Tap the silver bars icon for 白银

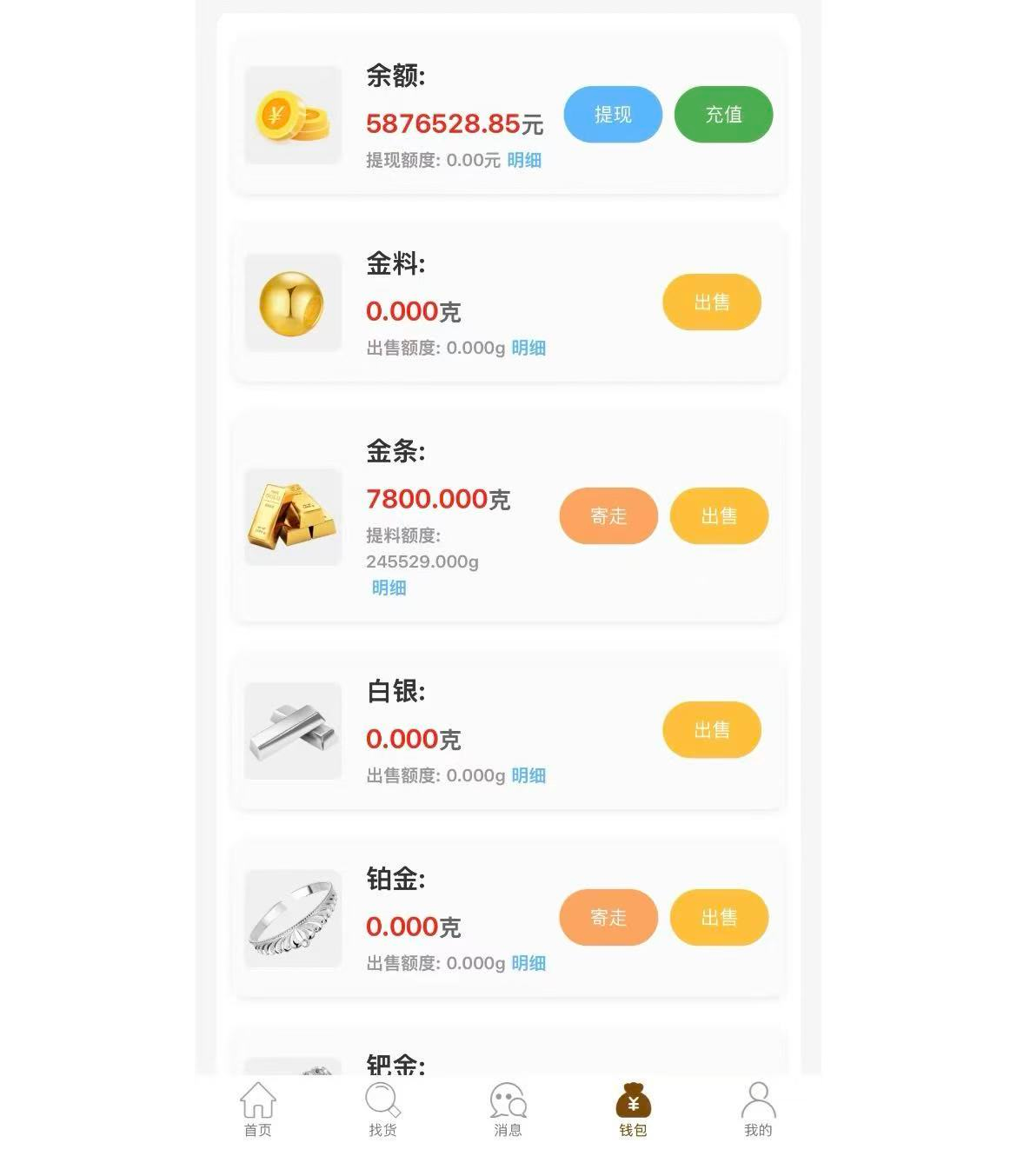(x=292, y=731)
